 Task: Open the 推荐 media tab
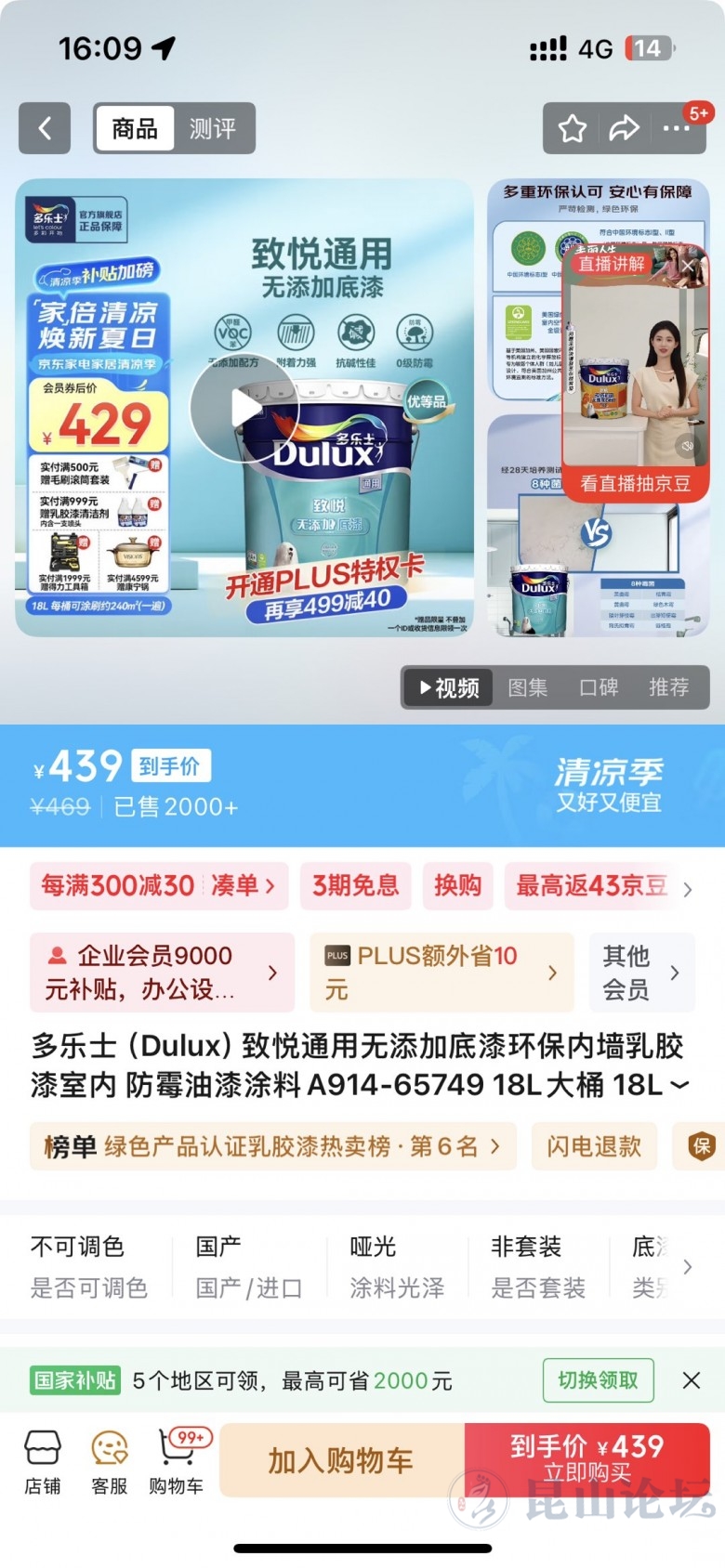(668, 687)
